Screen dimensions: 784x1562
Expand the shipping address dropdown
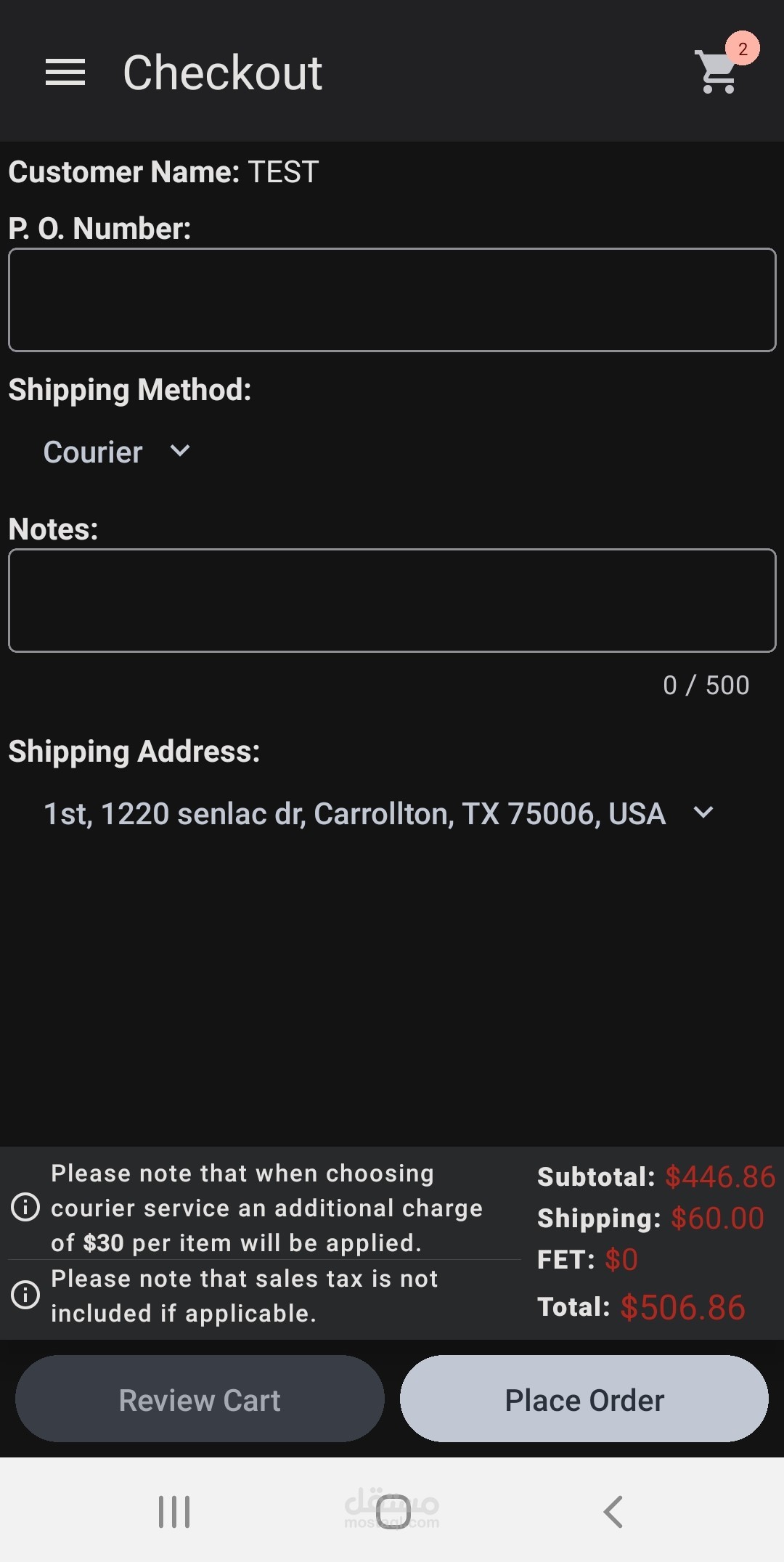point(379,813)
